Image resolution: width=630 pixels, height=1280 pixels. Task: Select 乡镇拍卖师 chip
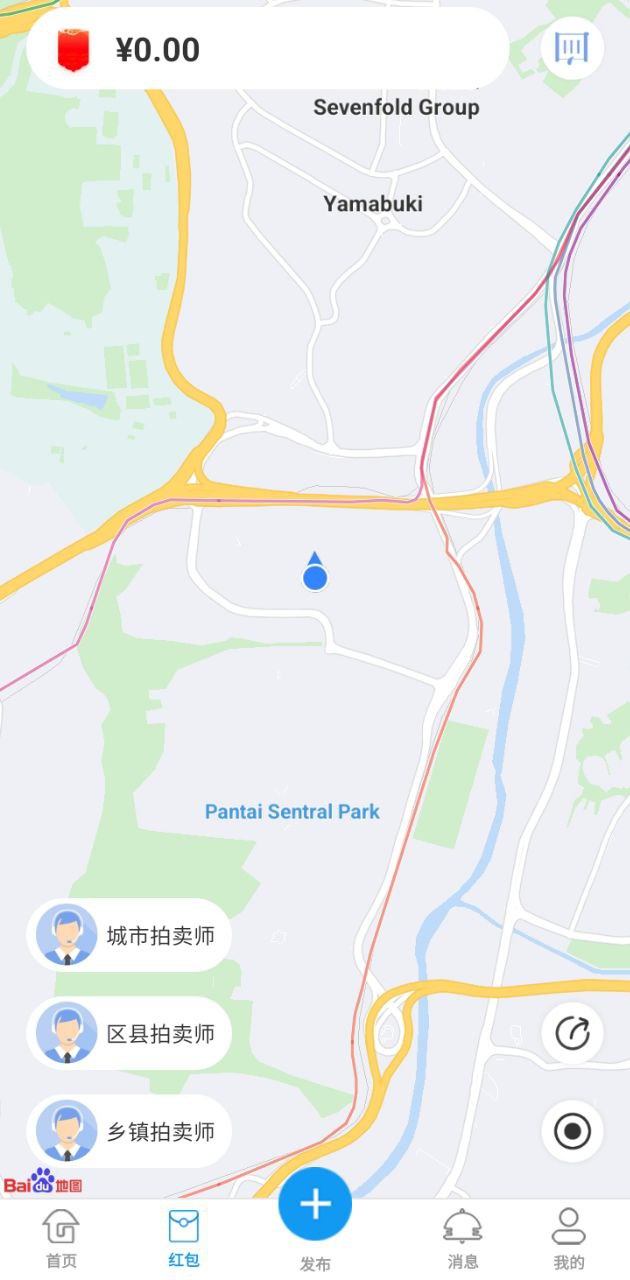[129, 1131]
